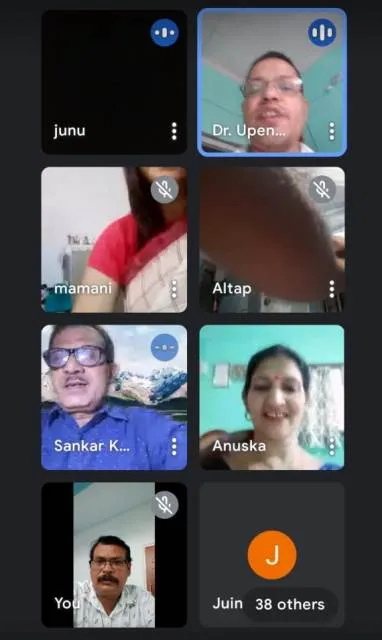View the 38 others in the call
Viewport: 382px width, 640px height.
click(x=290, y=604)
